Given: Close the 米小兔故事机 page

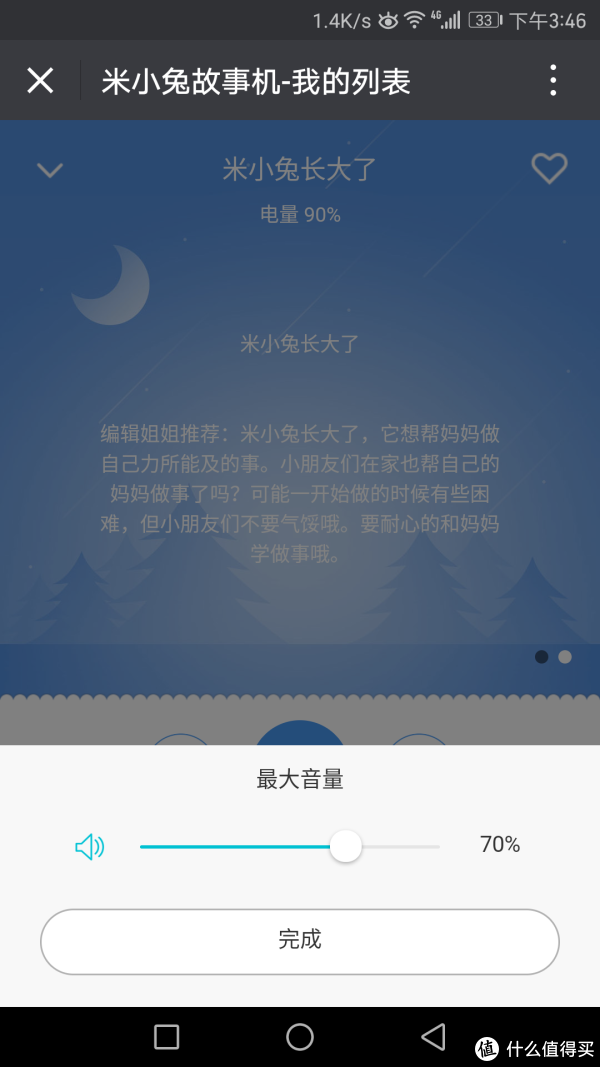Looking at the screenshot, I should [x=40, y=81].
